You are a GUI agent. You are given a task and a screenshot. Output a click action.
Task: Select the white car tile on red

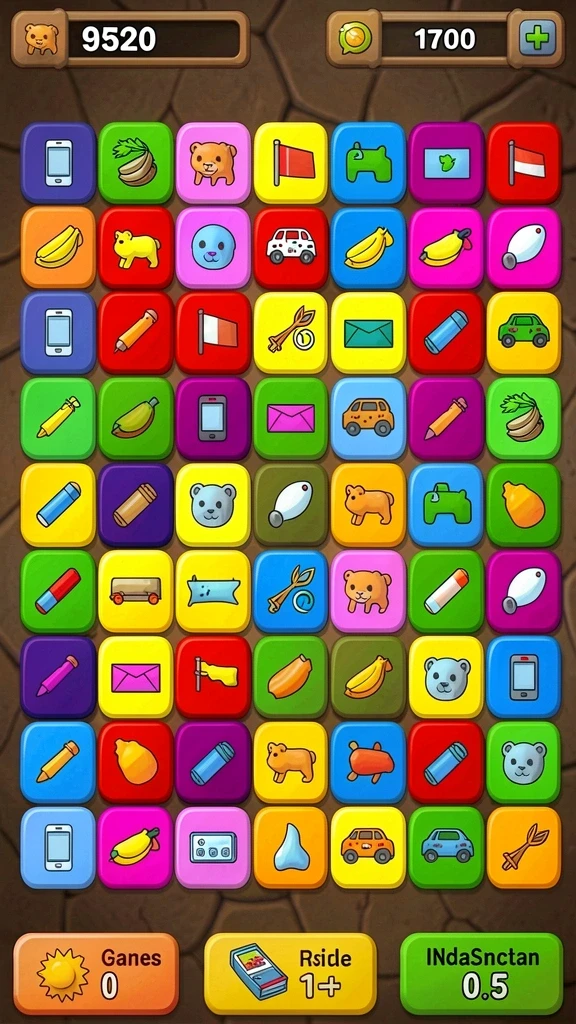(x=291, y=248)
